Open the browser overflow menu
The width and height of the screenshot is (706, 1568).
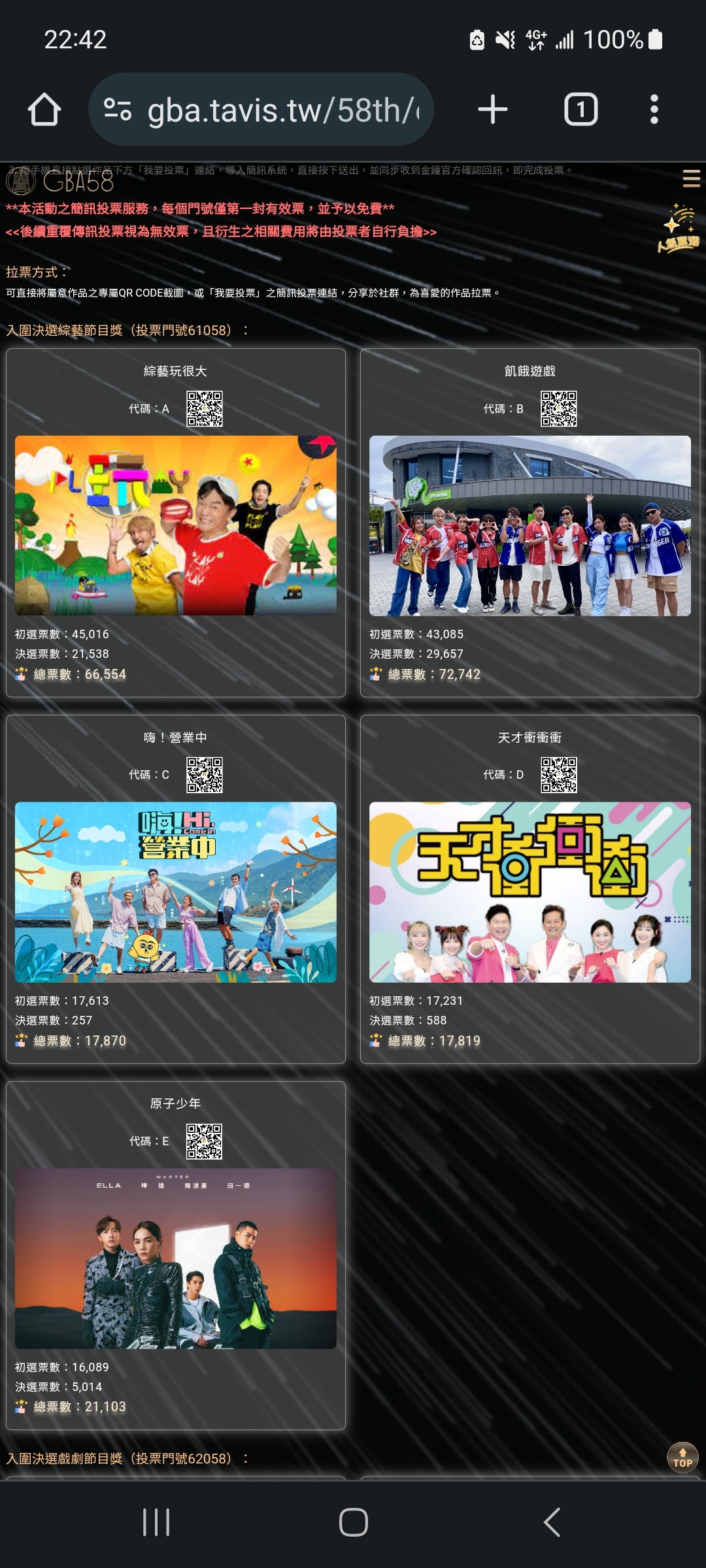point(654,109)
